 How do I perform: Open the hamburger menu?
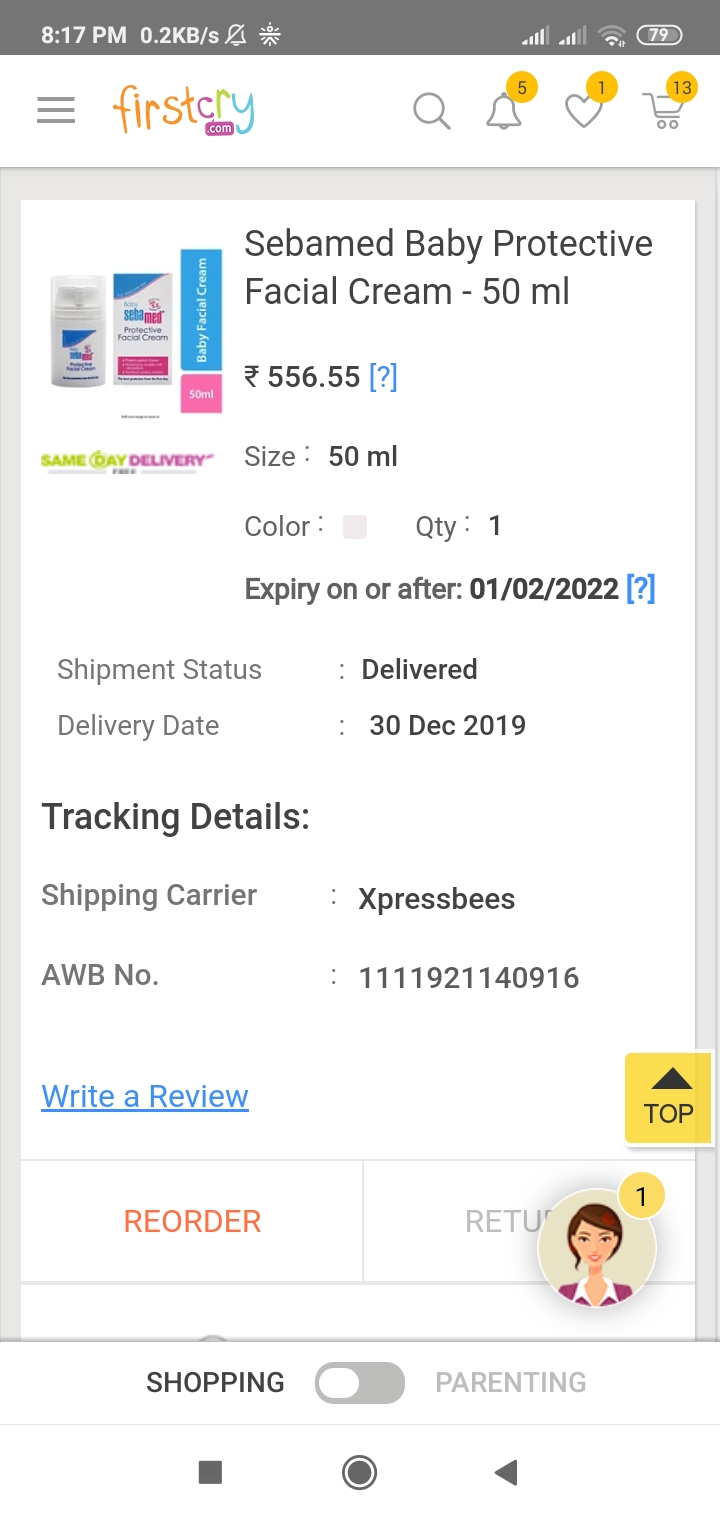click(x=56, y=110)
